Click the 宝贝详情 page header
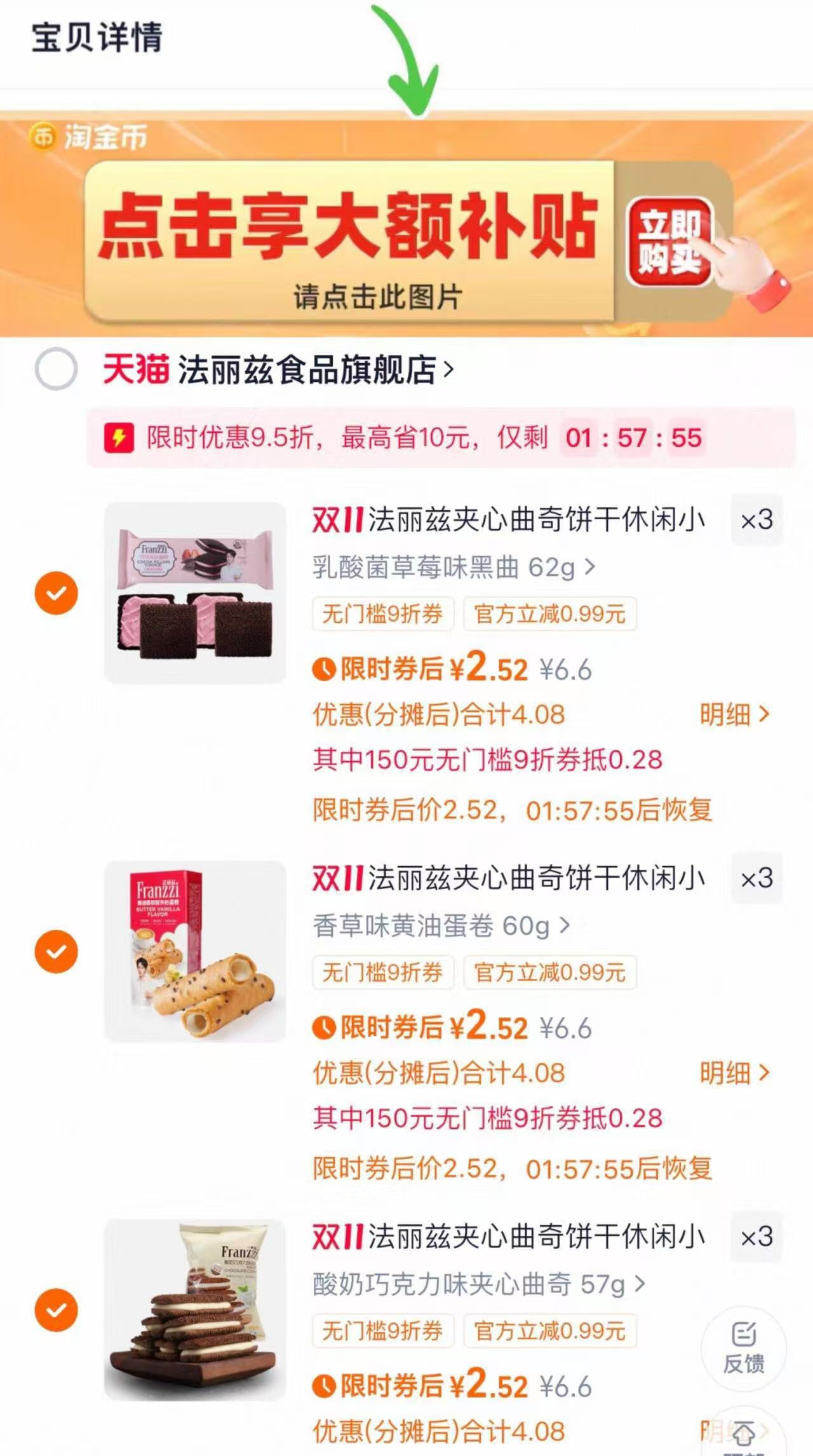The image size is (813, 1456). (97, 39)
